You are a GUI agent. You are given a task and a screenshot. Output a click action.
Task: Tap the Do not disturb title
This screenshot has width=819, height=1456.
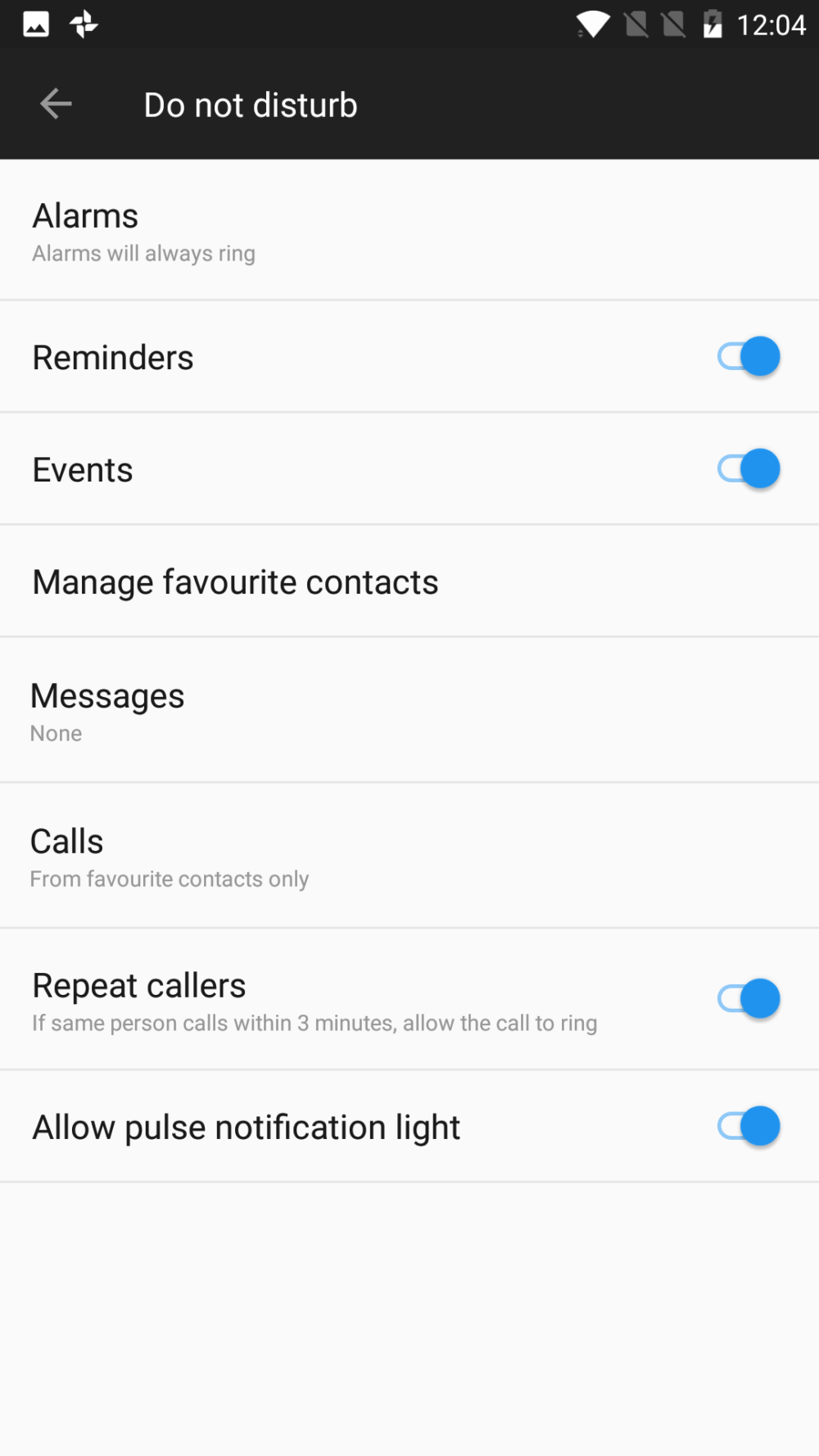(x=251, y=103)
